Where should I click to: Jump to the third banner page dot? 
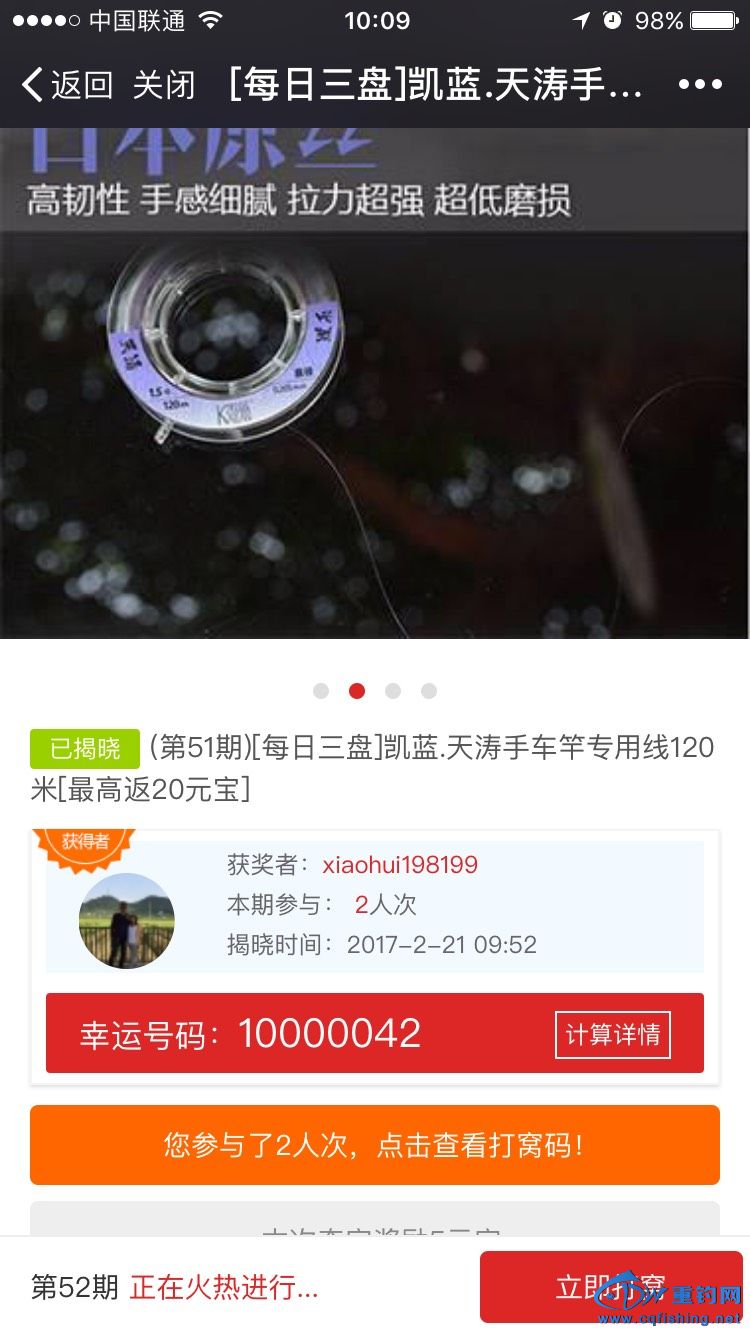(393, 691)
